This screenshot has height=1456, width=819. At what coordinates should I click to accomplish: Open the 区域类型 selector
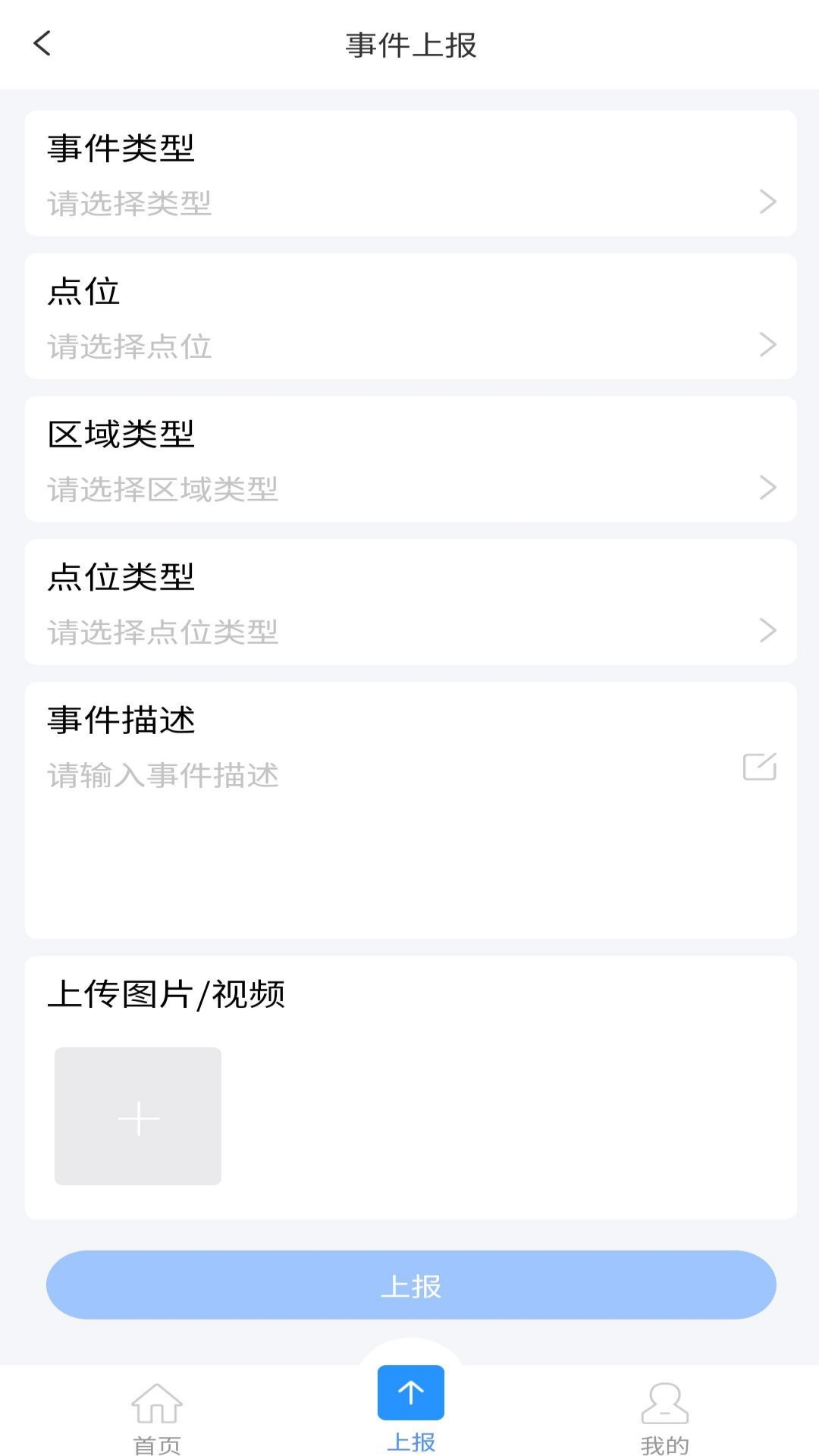point(409,459)
